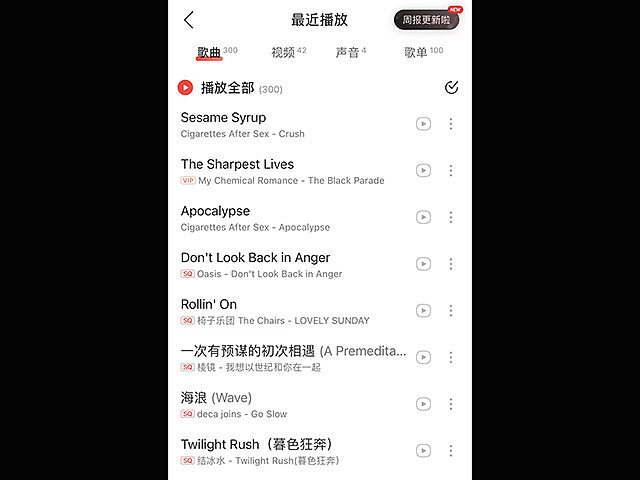The height and width of the screenshot is (480, 640).
Task: Open video for Sesame Syrup
Action: coord(424,124)
